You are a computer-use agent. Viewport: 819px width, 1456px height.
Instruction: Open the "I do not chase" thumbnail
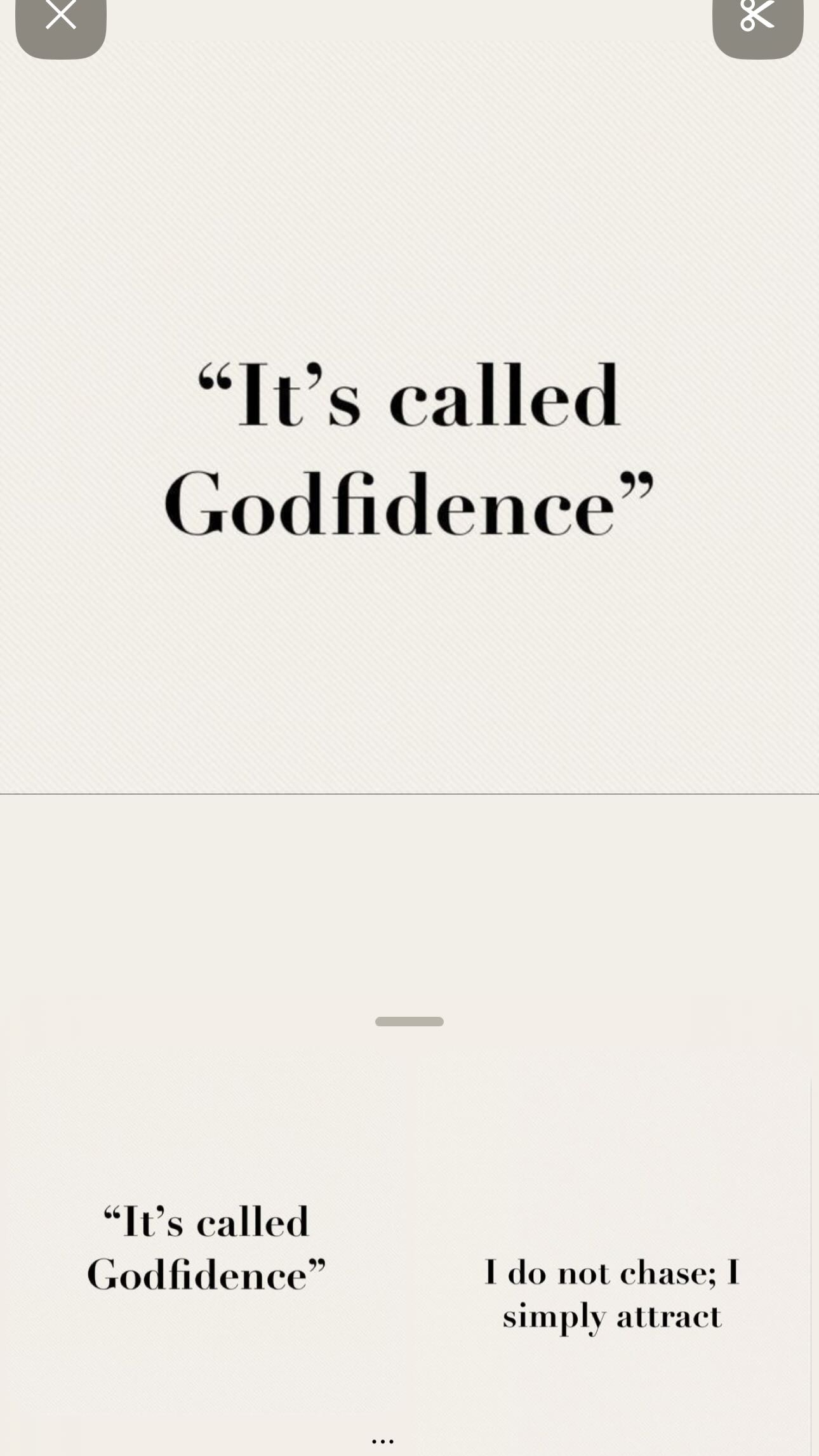click(x=612, y=1294)
